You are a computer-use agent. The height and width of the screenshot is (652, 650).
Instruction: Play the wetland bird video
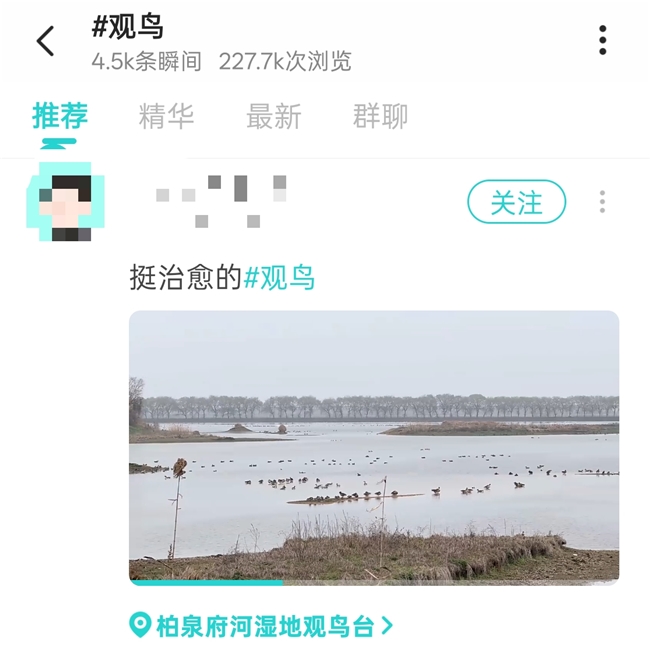click(x=373, y=446)
